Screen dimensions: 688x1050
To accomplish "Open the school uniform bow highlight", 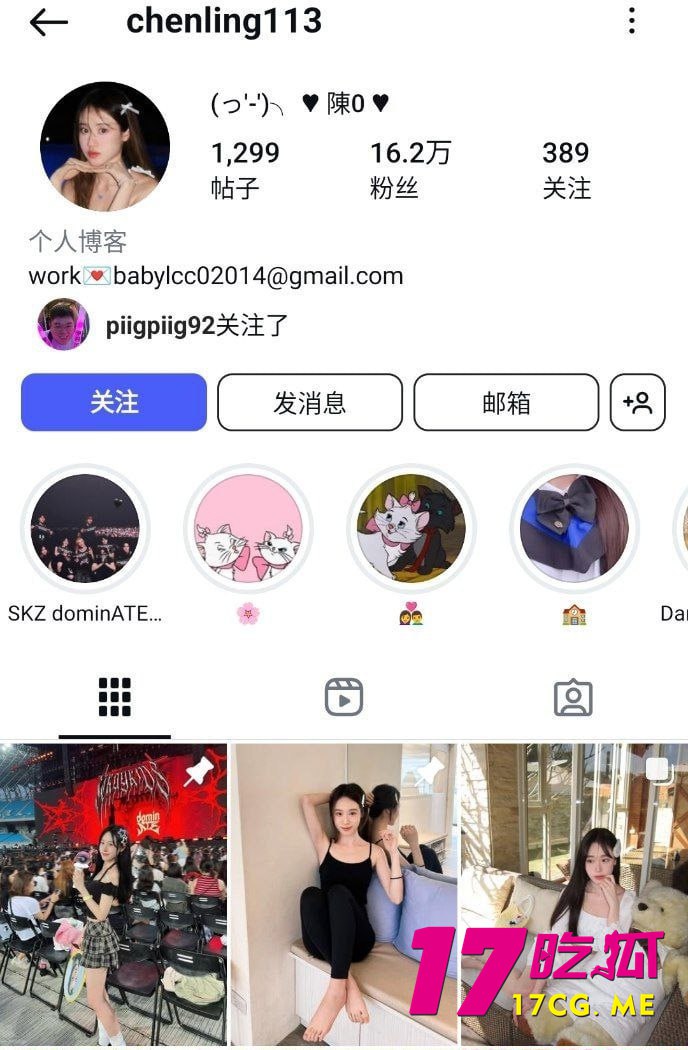I will (x=574, y=529).
